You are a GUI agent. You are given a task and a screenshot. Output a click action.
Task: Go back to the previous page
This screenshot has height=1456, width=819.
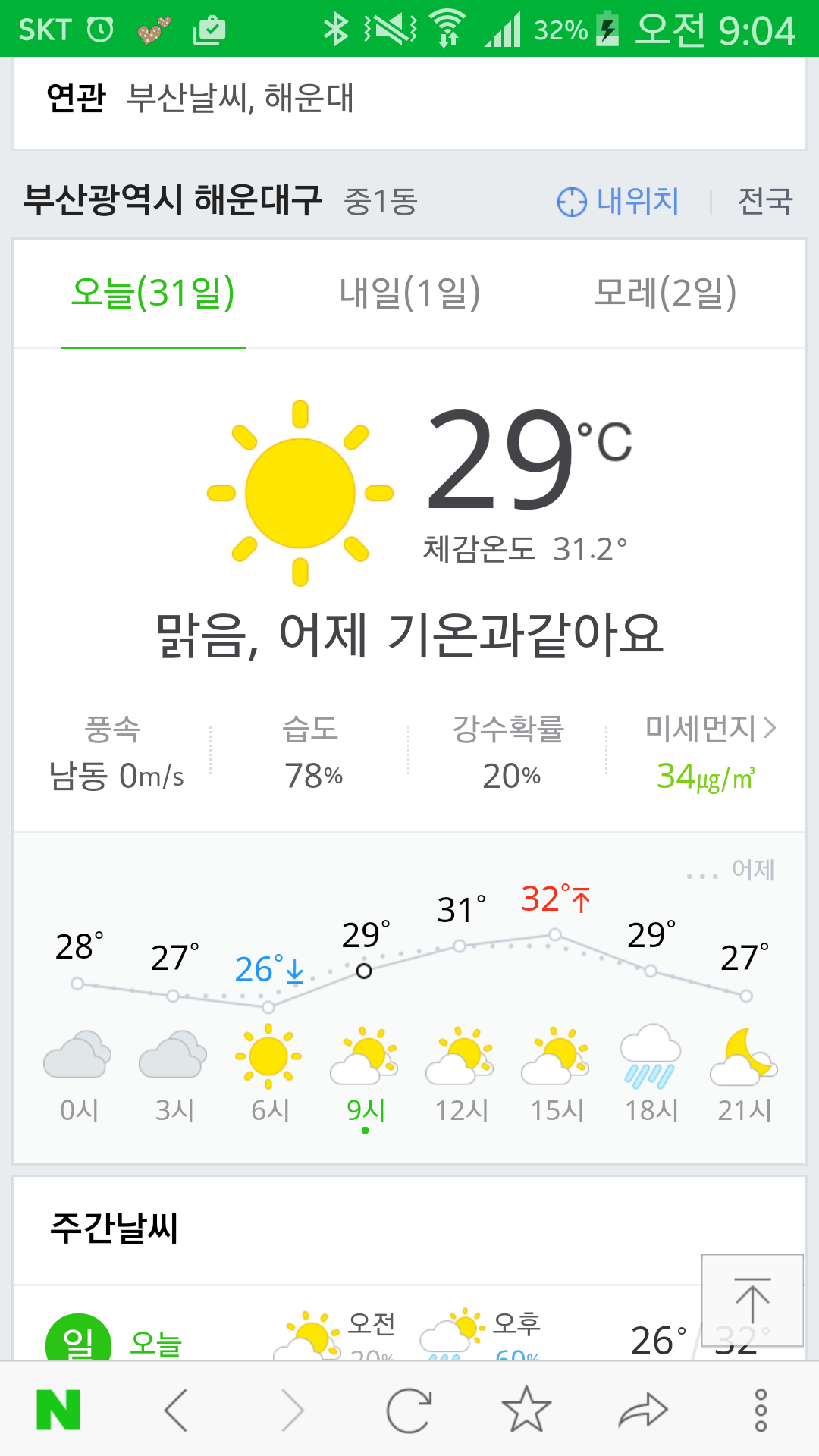click(x=176, y=1410)
